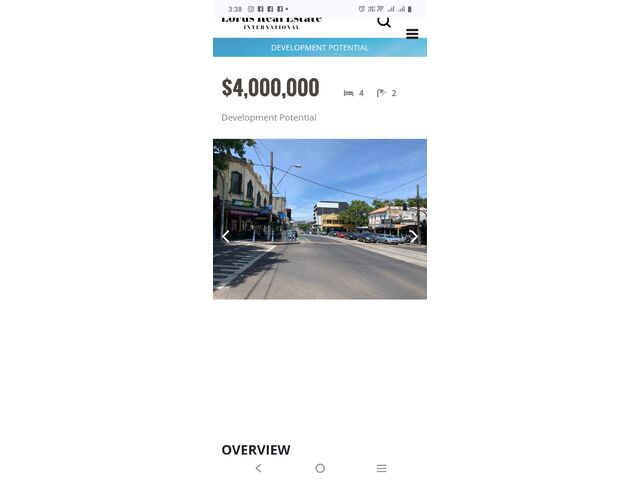This screenshot has height=480, width=640.
Task: Open the recent apps view
Action: click(x=381, y=468)
